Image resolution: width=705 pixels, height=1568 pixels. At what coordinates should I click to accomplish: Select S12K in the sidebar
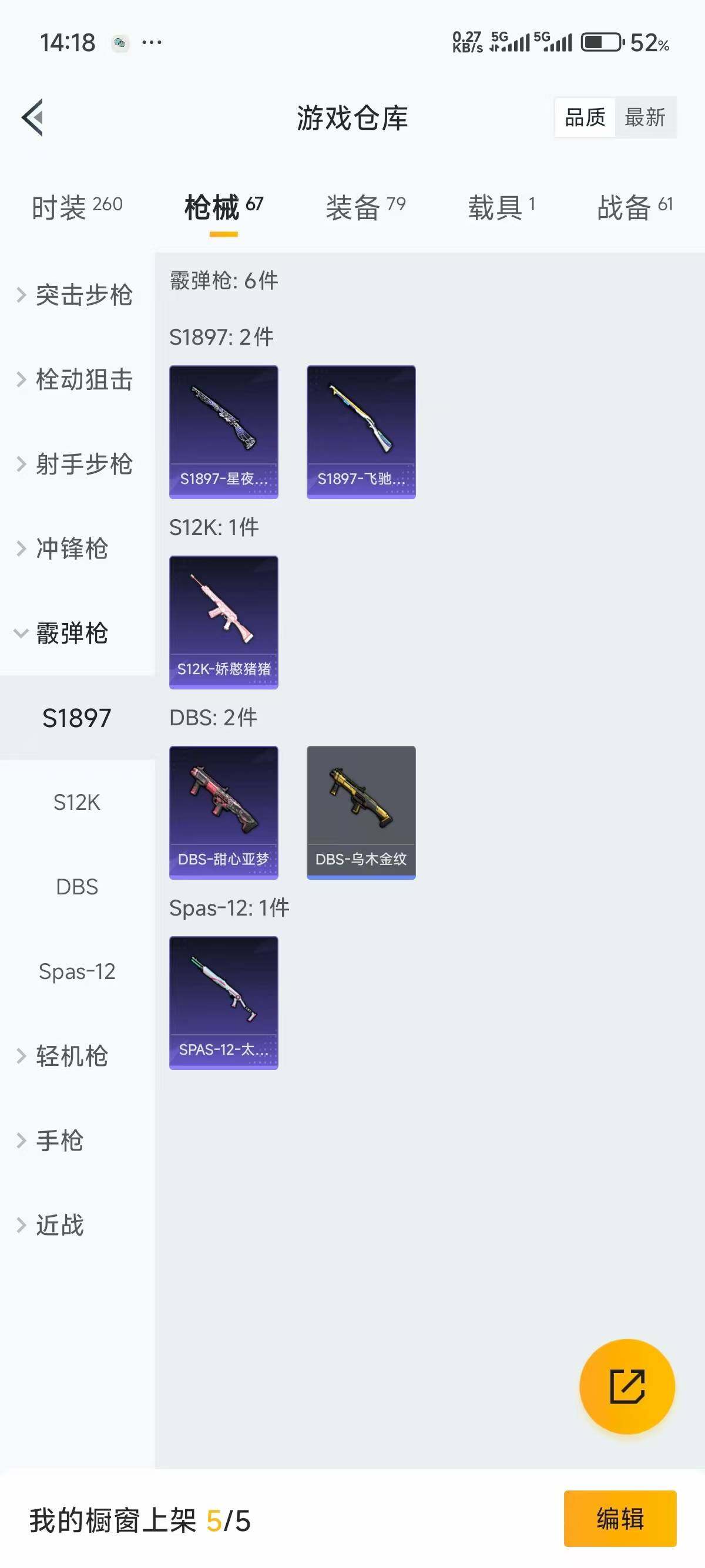click(77, 803)
